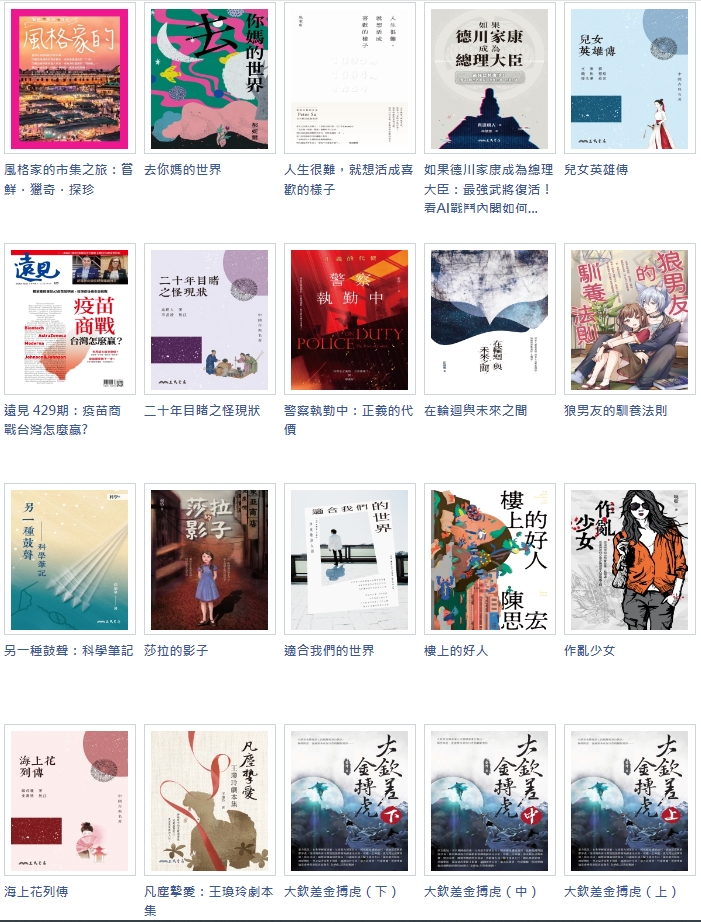Select the book 樓上的好人

tap(490, 559)
